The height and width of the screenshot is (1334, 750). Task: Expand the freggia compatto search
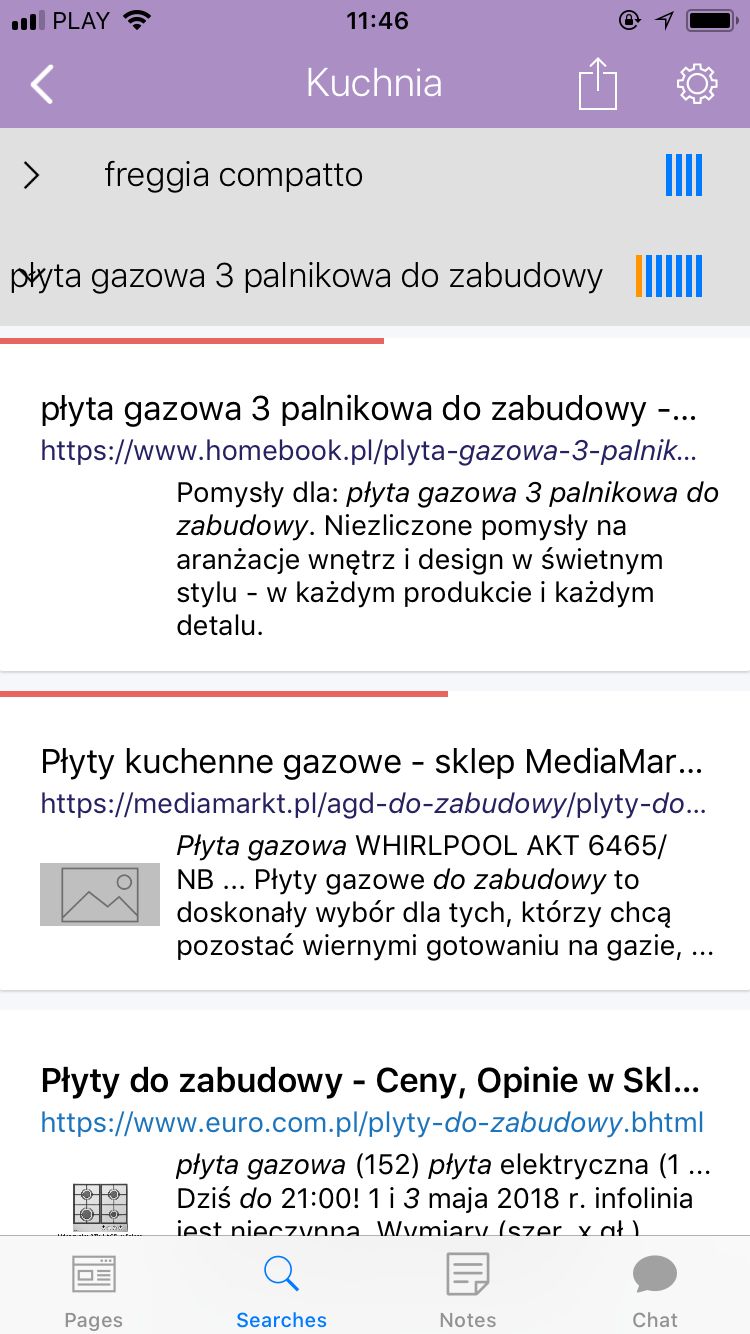click(x=32, y=176)
